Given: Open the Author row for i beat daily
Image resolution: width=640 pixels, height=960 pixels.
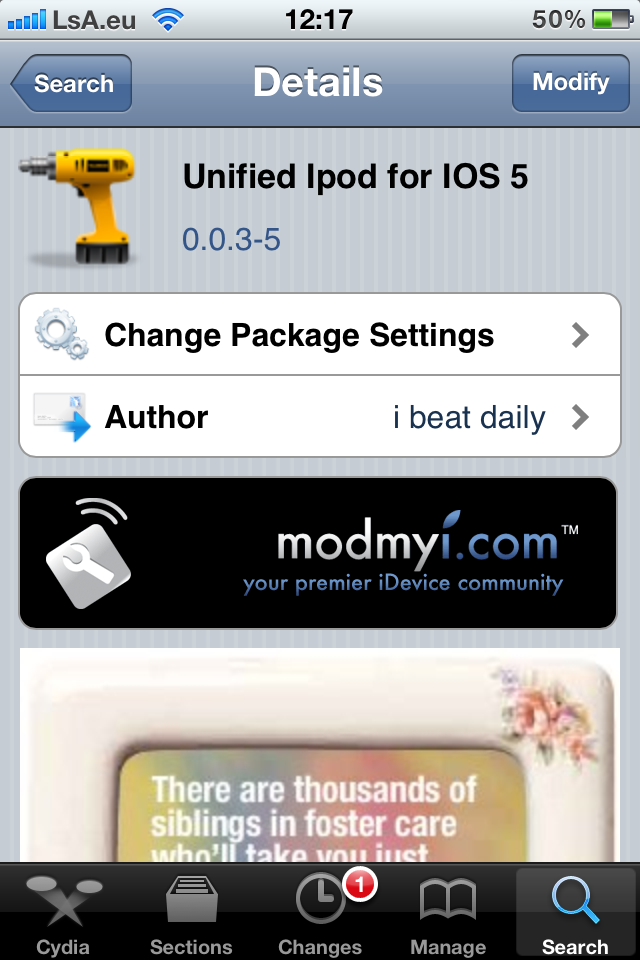Looking at the screenshot, I should (320, 417).
